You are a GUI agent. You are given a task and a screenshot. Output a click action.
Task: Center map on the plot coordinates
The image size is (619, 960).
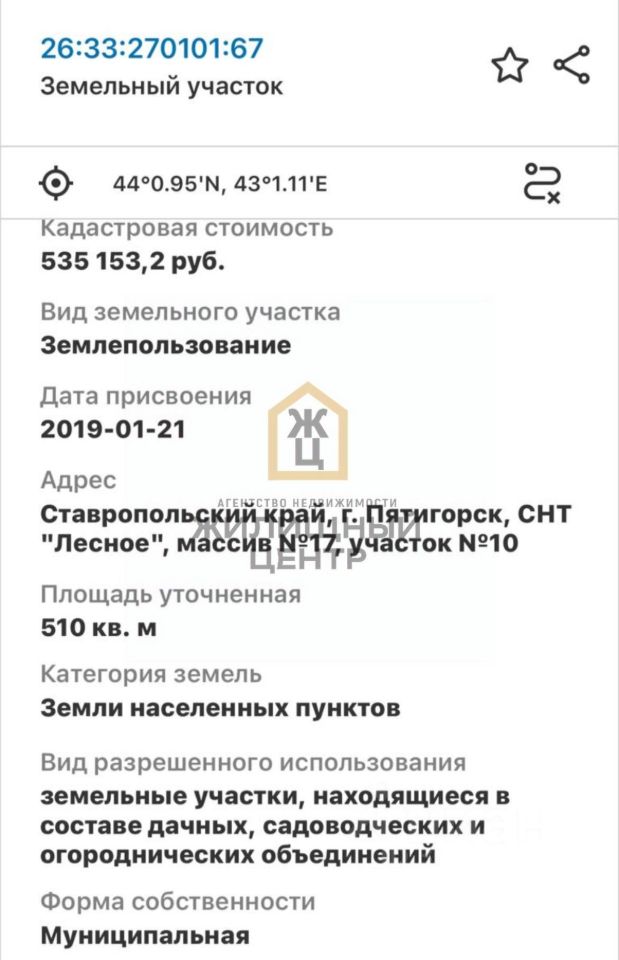tap(56, 183)
